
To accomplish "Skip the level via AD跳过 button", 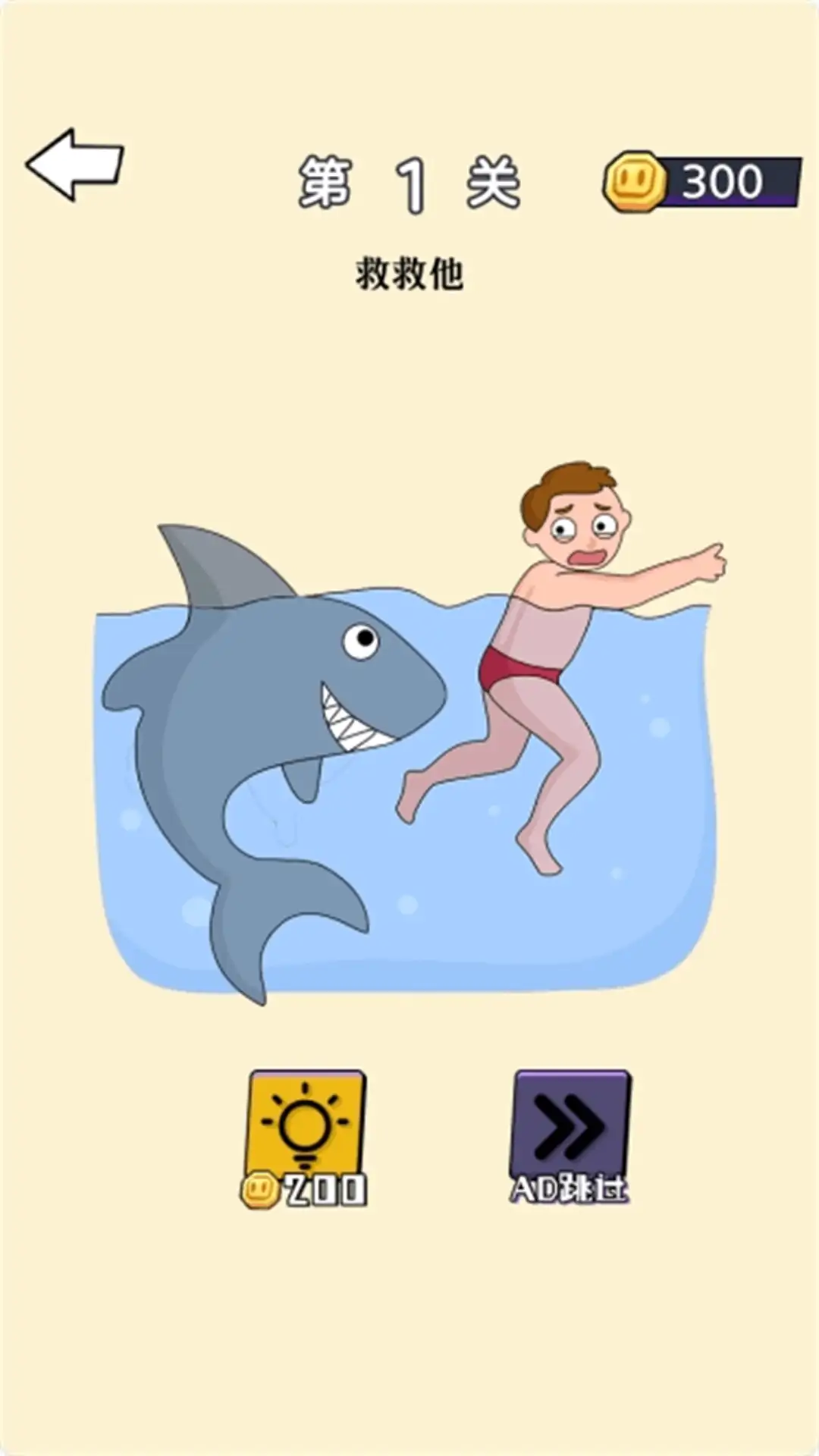I will [571, 1132].
